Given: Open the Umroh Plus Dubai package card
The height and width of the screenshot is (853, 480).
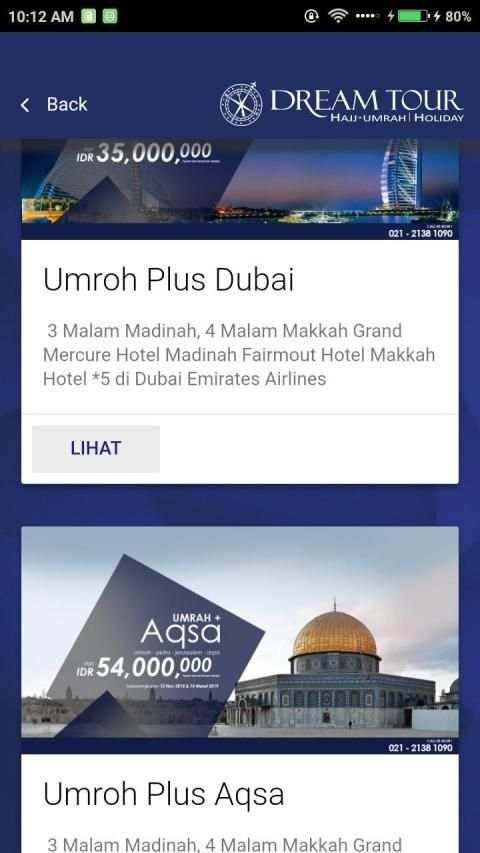Looking at the screenshot, I should coord(240,312).
